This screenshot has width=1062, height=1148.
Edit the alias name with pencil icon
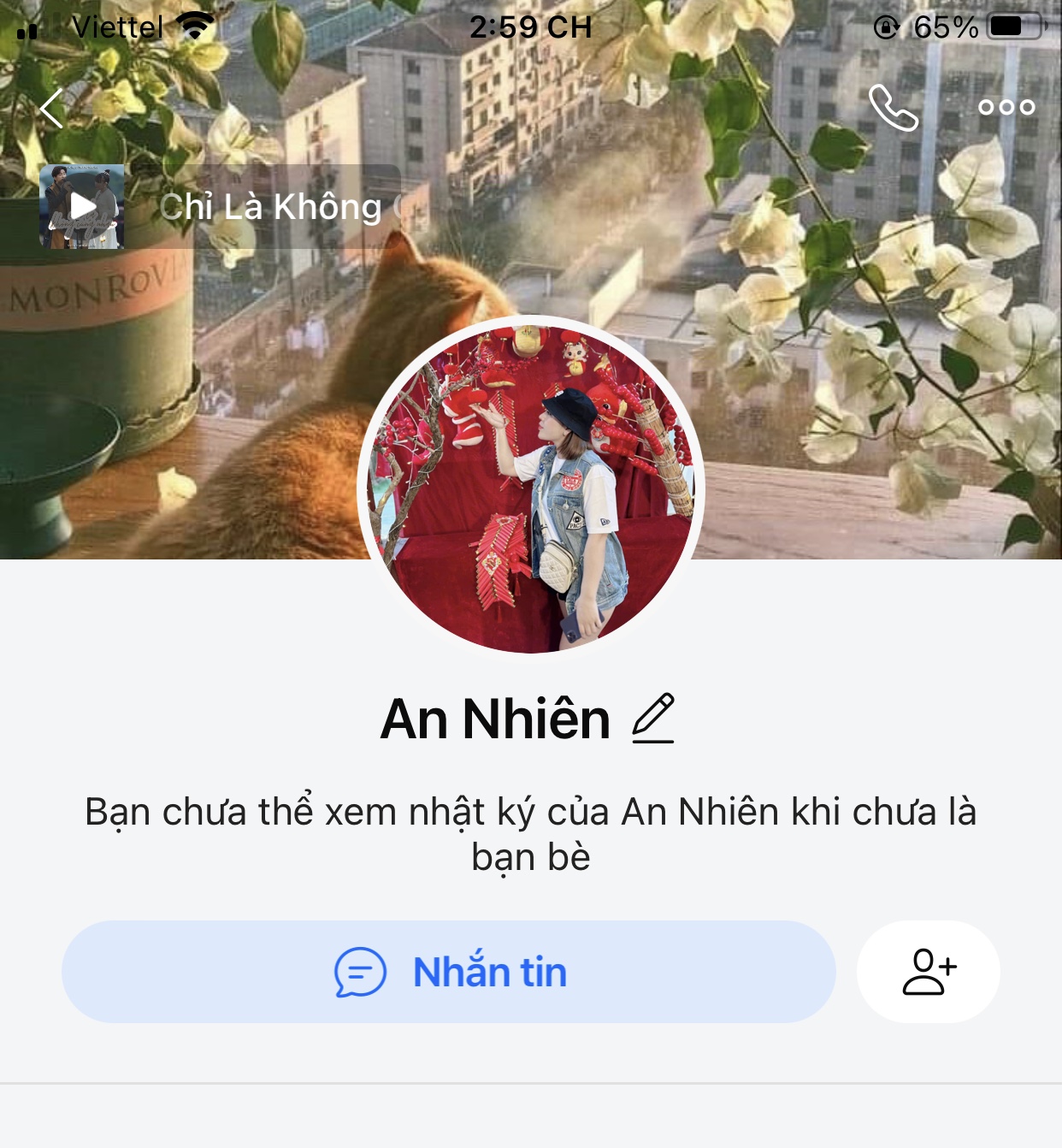653,719
